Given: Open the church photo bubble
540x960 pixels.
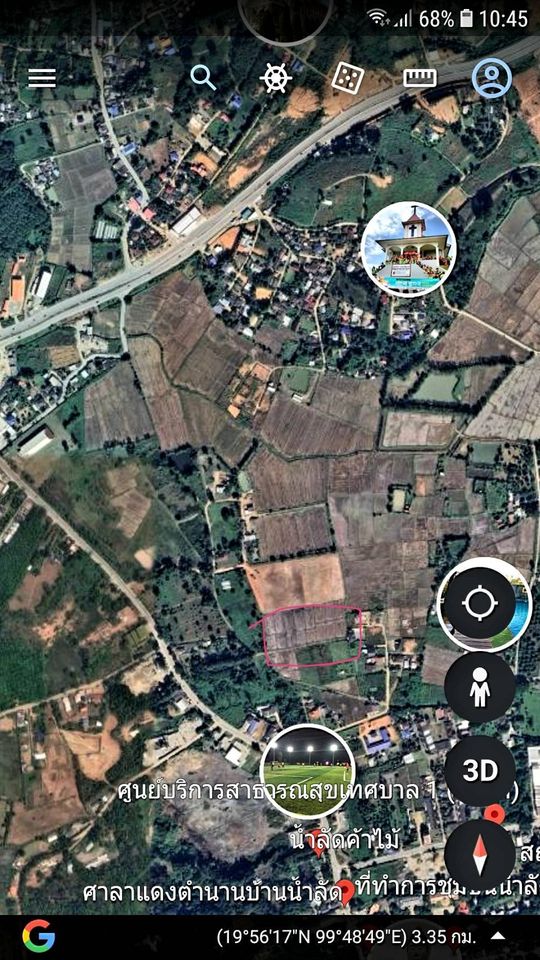Looking at the screenshot, I should click(x=408, y=249).
